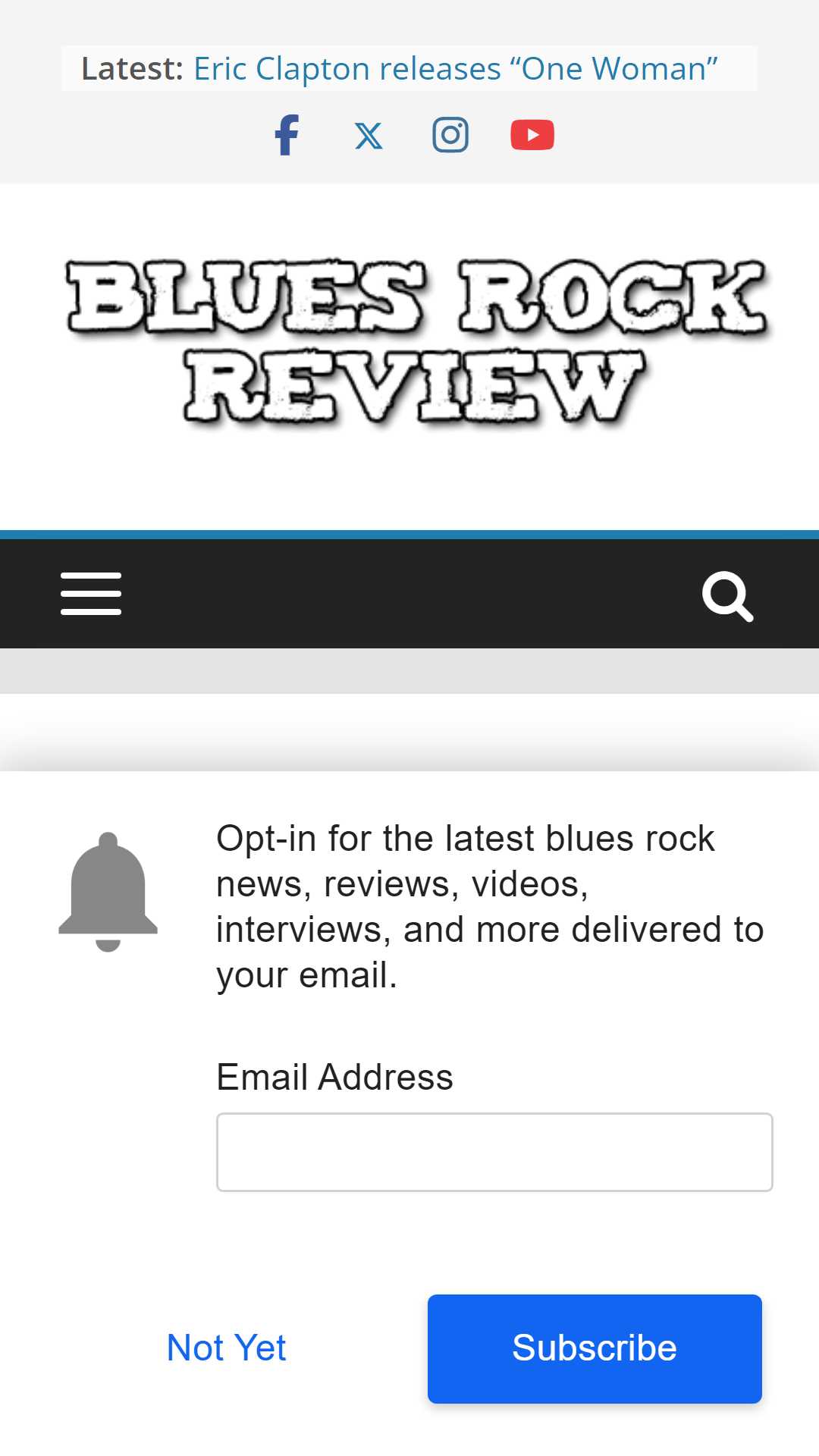Open the X (Twitter) profile
This screenshot has height=1456, width=819.
point(369,136)
